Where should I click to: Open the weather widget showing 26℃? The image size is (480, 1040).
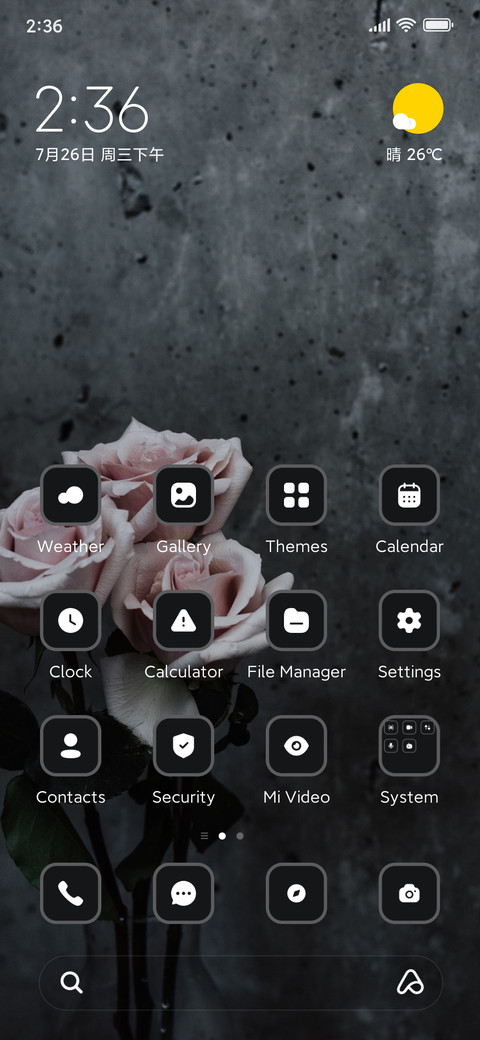coord(416,123)
